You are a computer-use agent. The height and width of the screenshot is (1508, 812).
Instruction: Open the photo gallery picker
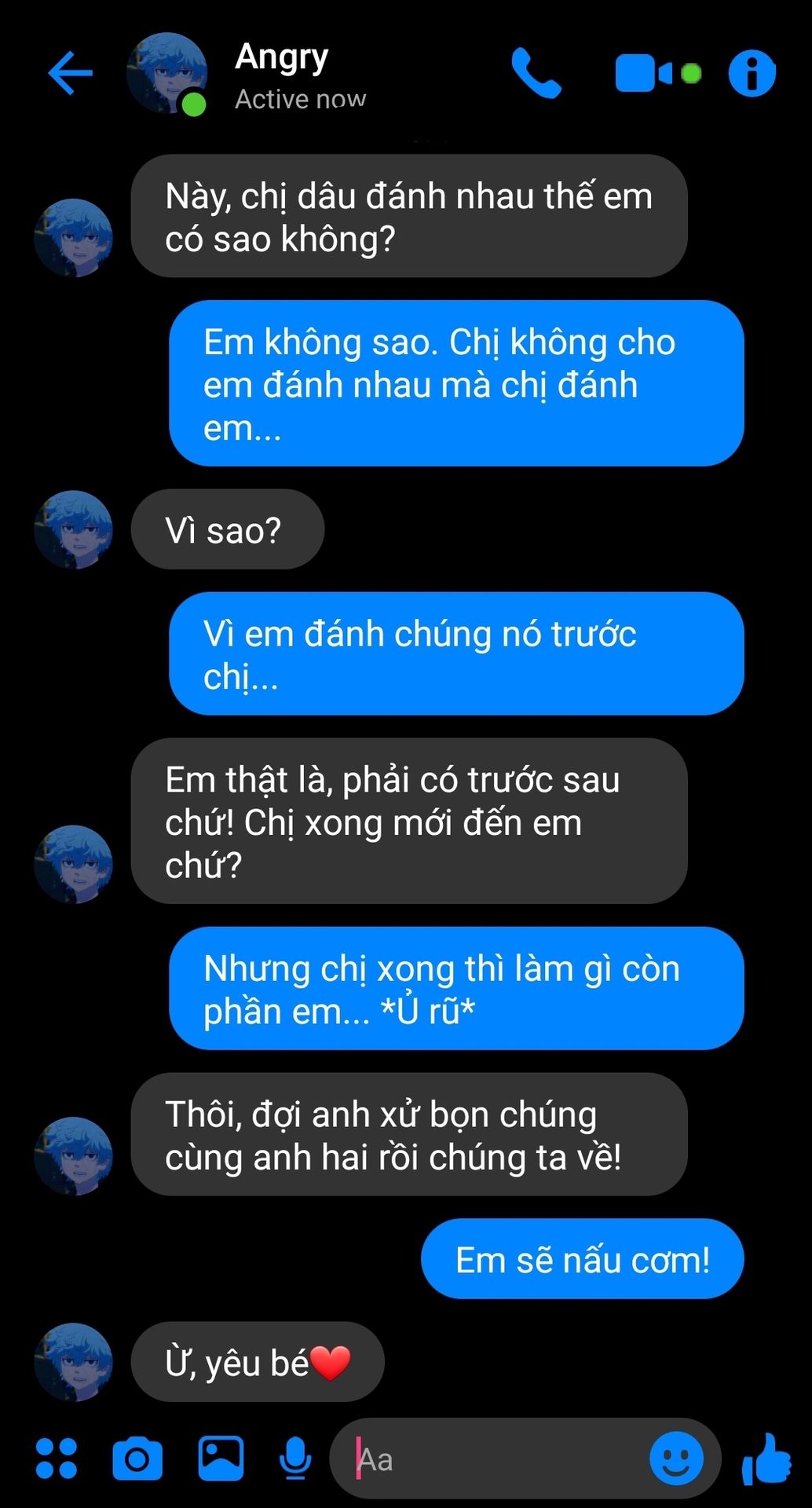221,1459
